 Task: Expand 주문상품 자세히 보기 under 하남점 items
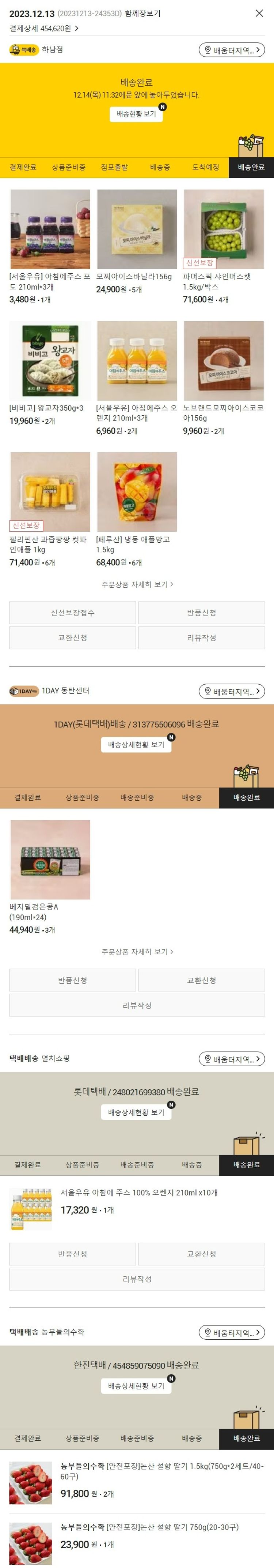tap(137, 584)
